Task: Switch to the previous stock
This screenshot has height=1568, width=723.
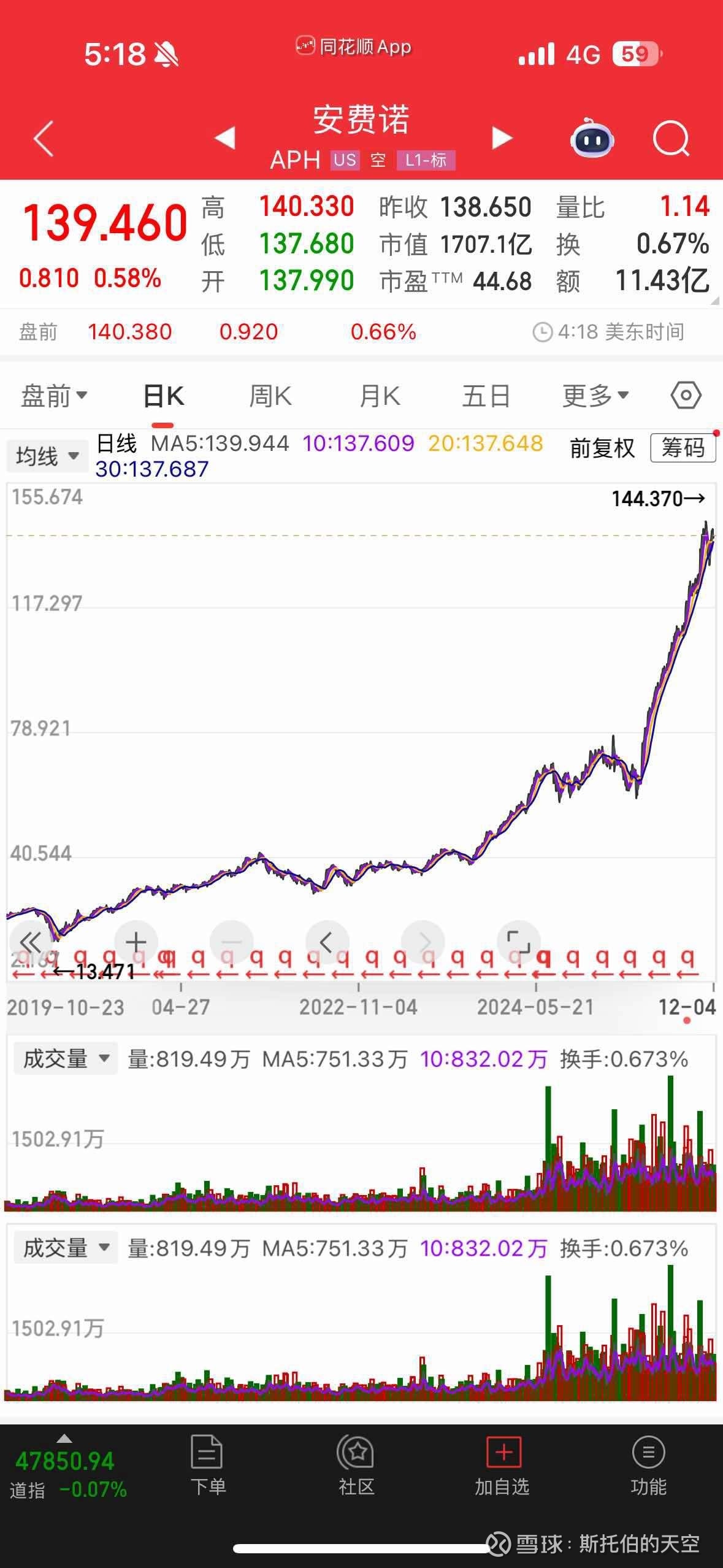Action: click(225, 137)
